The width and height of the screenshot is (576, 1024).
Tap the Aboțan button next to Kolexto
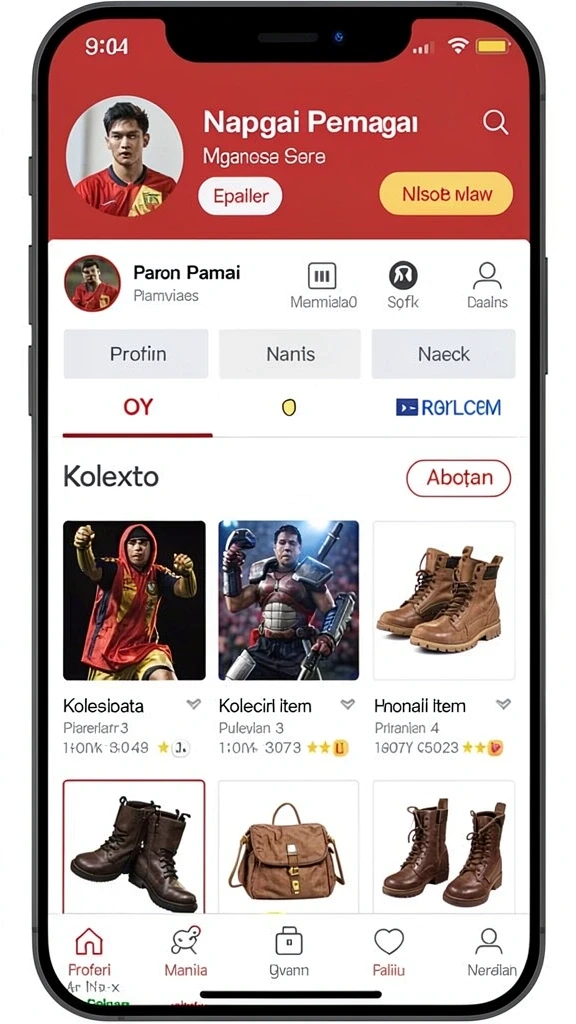click(x=458, y=478)
